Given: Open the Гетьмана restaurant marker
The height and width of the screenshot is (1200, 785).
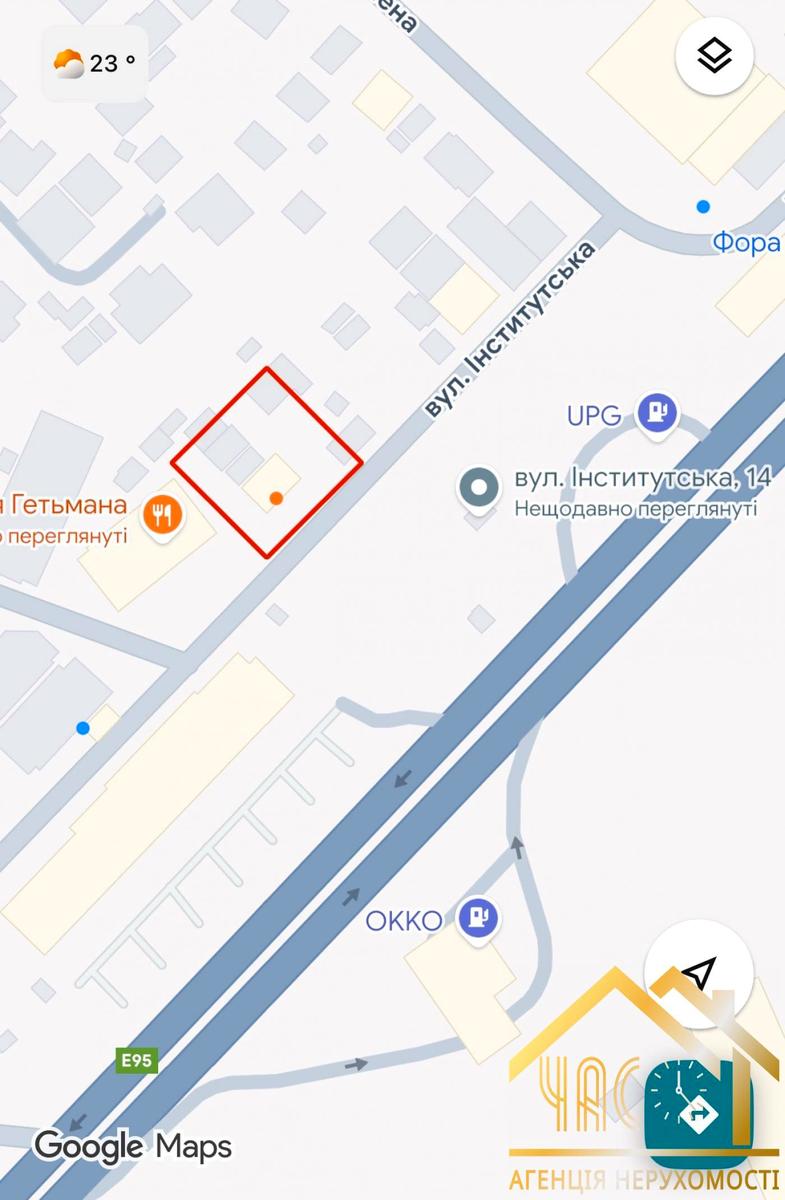Looking at the screenshot, I should 161,515.
